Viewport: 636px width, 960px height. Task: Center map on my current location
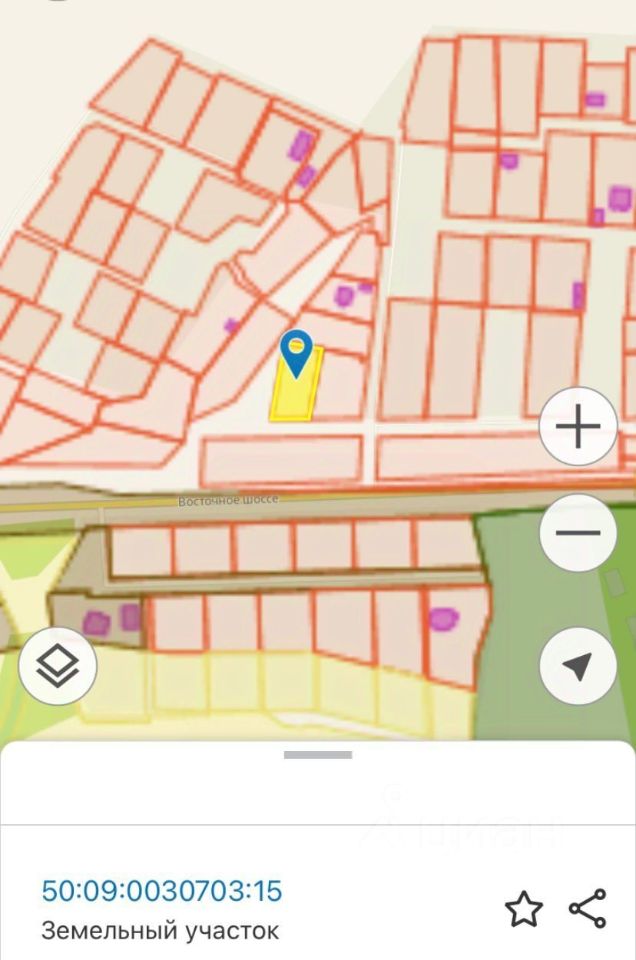coord(578,667)
